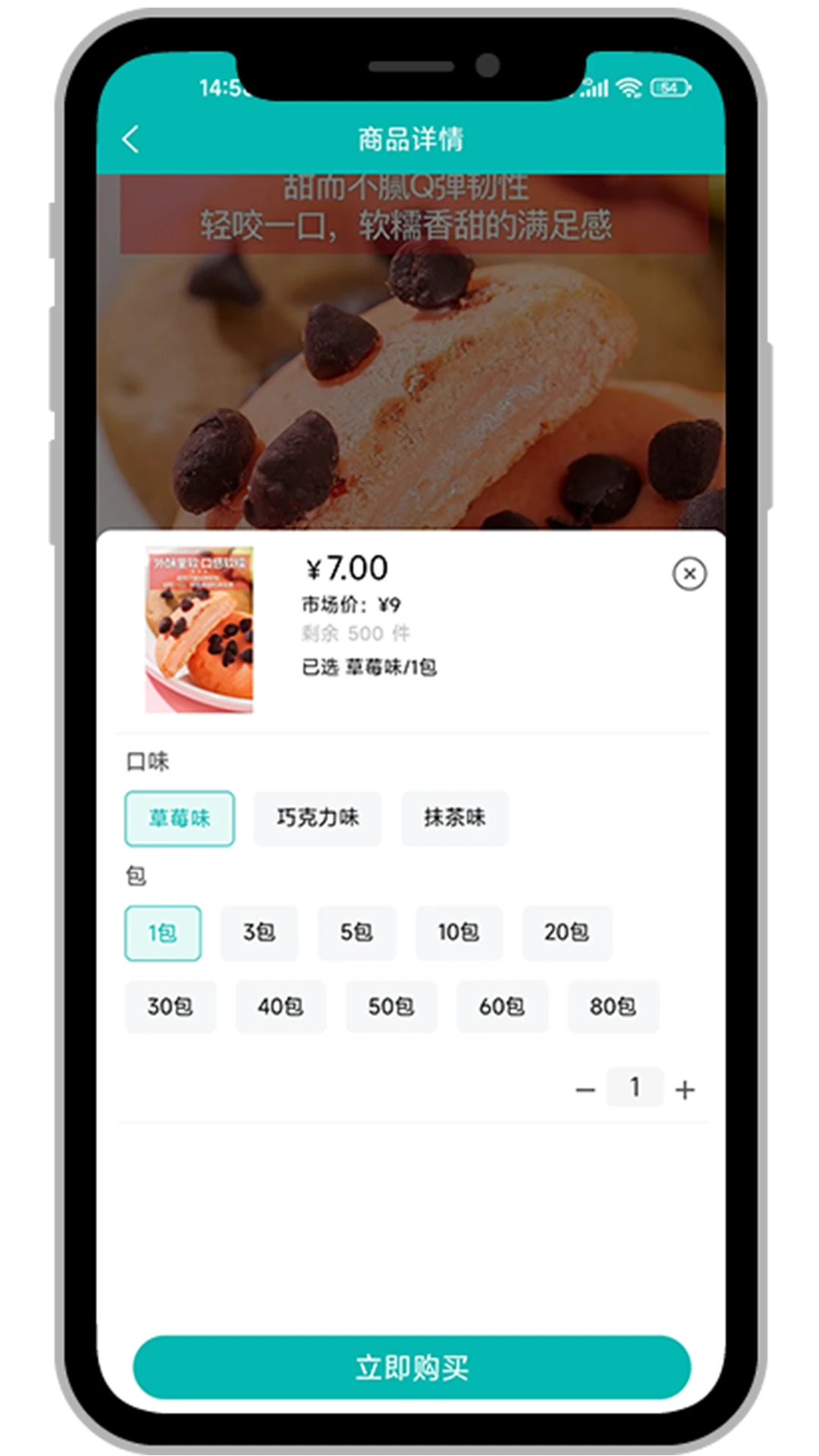Decrease quantity with the minus button

pyautogui.click(x=585, y=1090)
